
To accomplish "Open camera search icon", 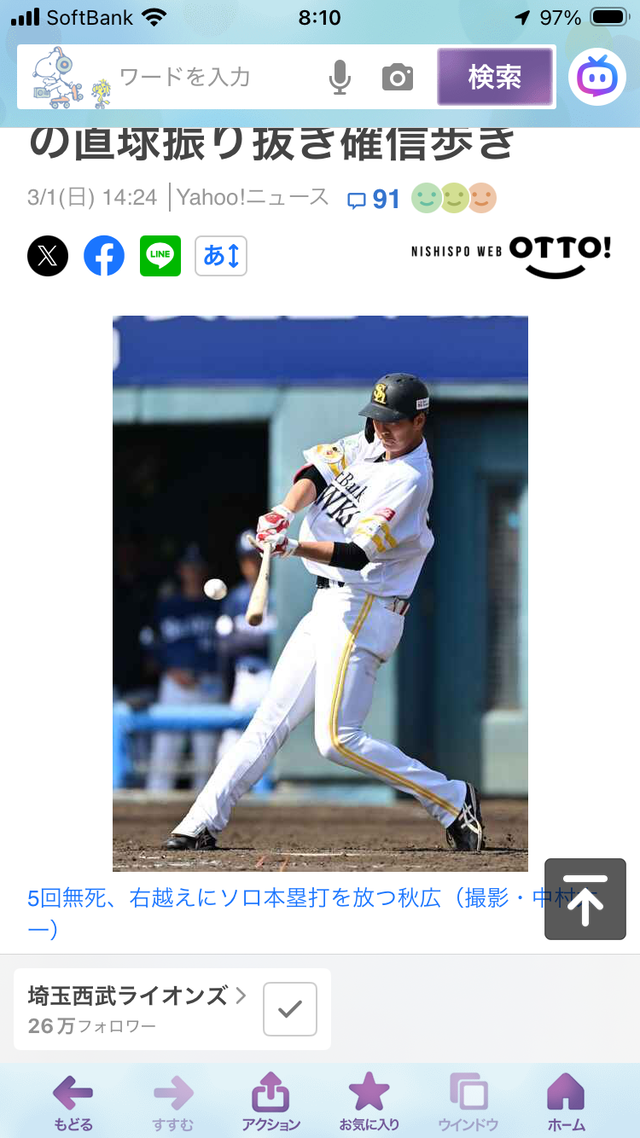I will 397,77.
